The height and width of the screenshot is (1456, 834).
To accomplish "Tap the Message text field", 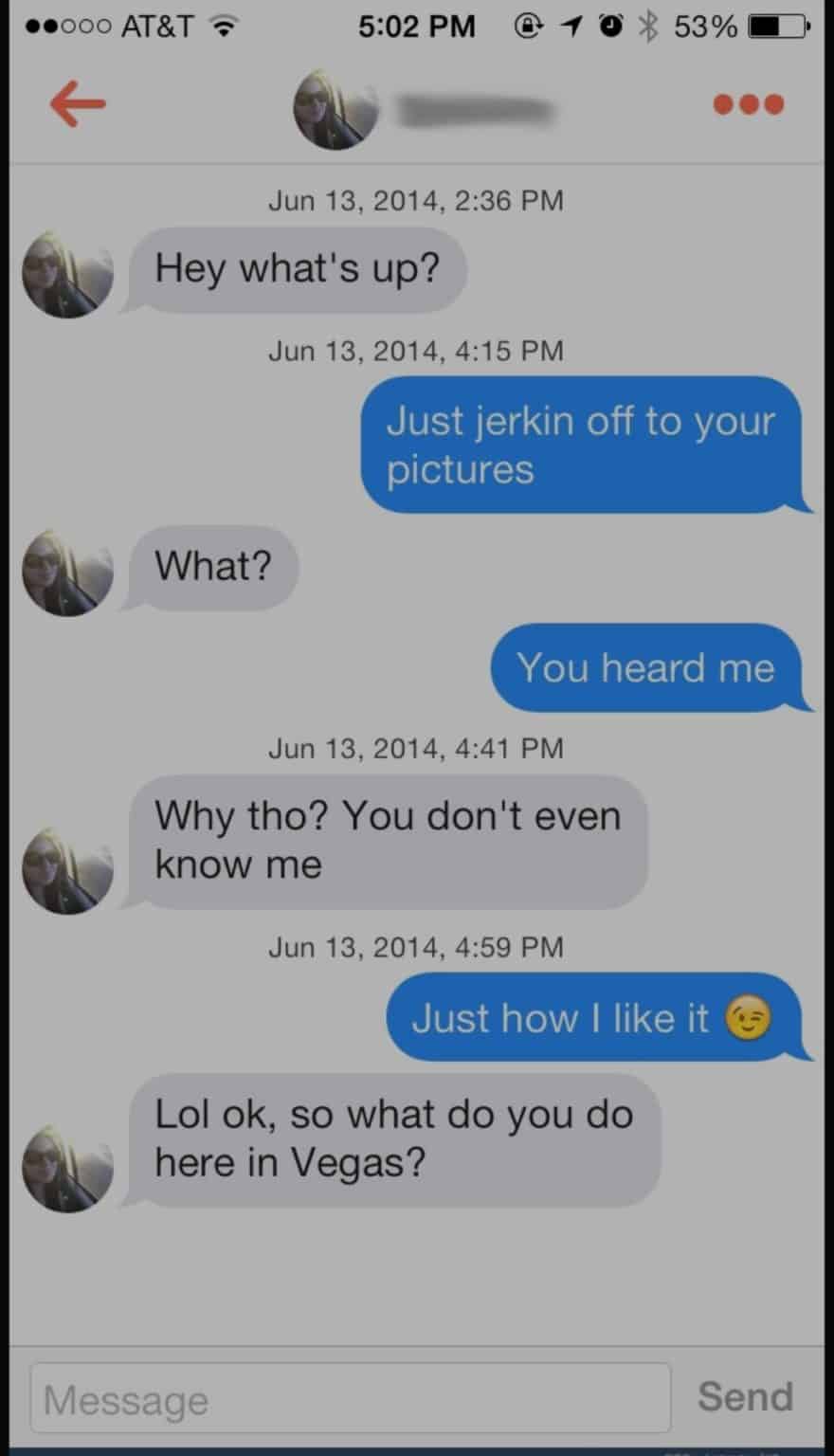I will (x=351, y=1398).
